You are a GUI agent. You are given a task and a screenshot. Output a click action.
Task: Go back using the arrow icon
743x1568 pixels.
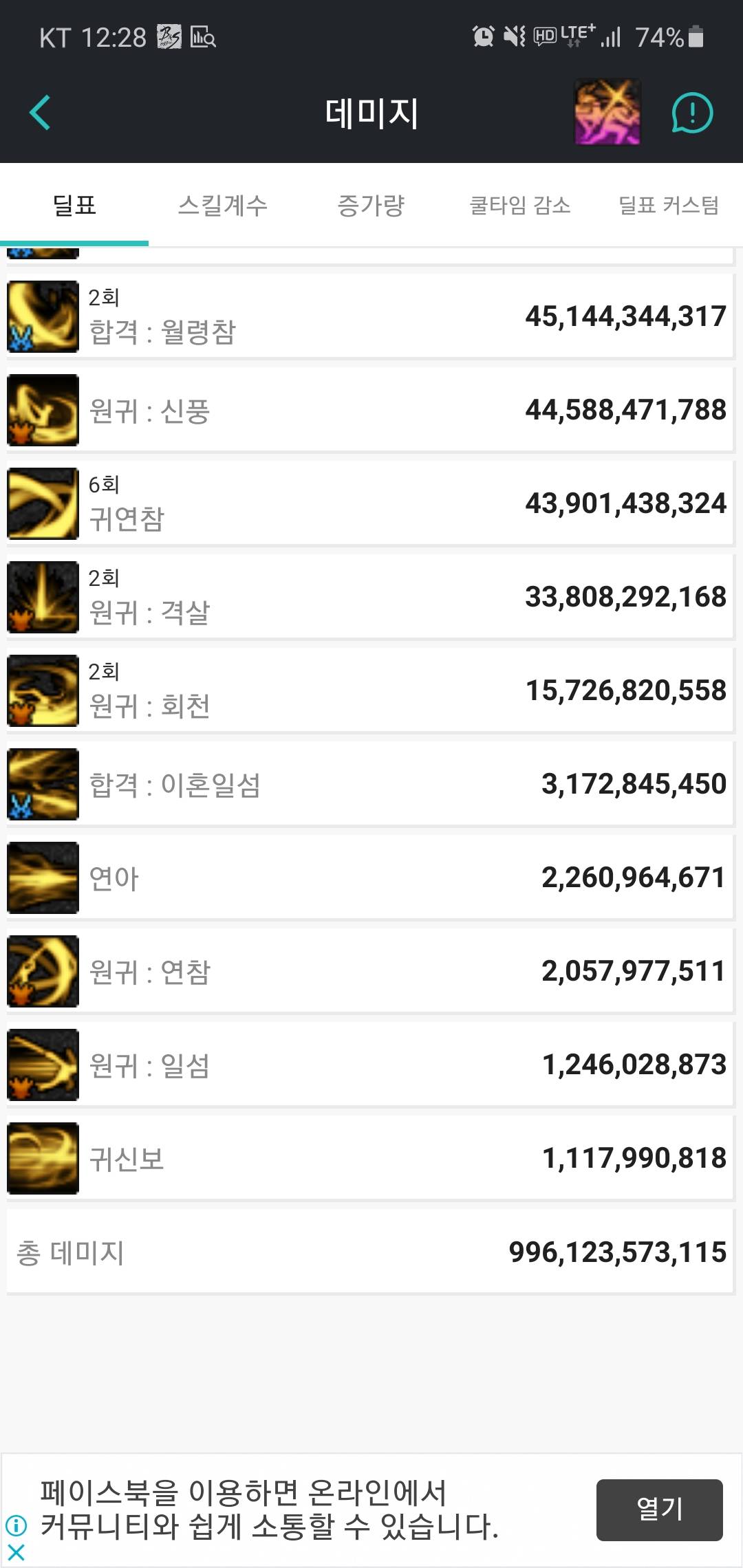click(41, 113)
